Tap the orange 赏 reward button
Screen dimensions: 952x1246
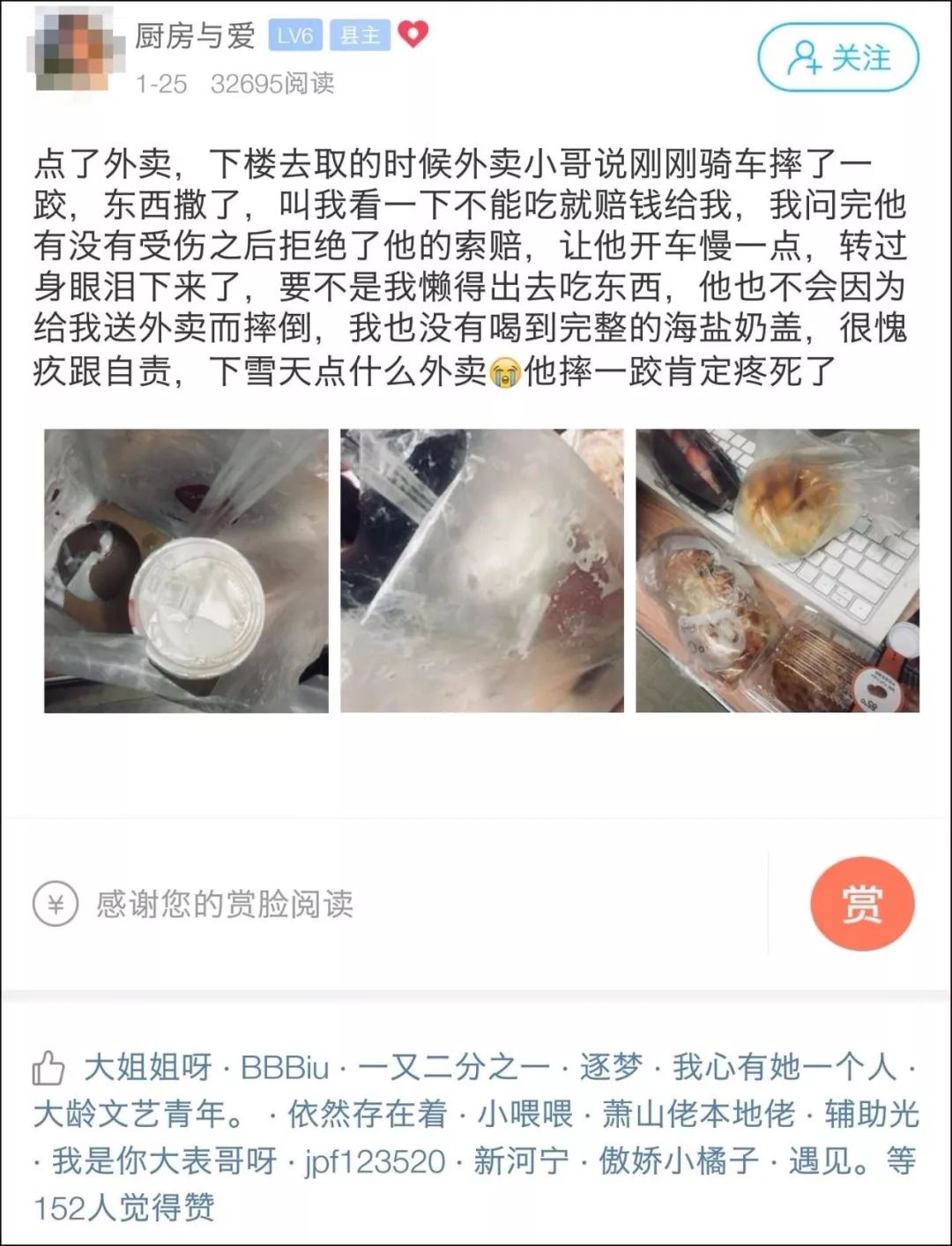point(861,903)
